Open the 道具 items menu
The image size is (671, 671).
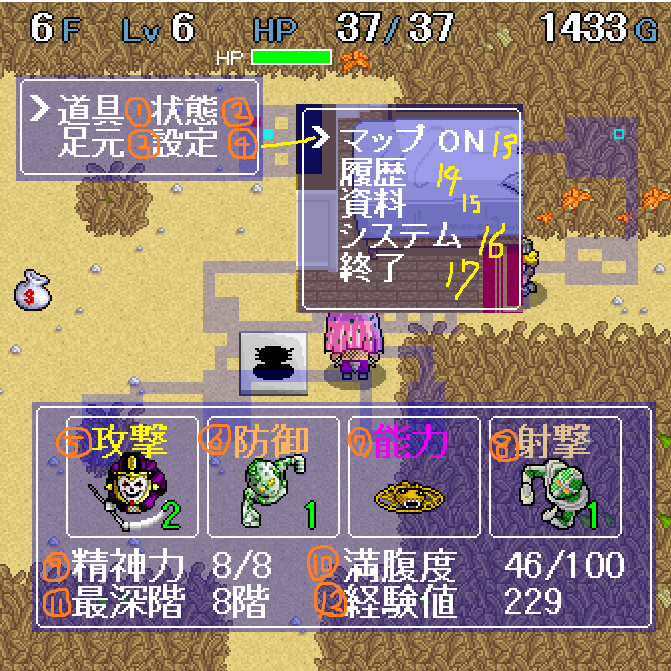[90, 108]
